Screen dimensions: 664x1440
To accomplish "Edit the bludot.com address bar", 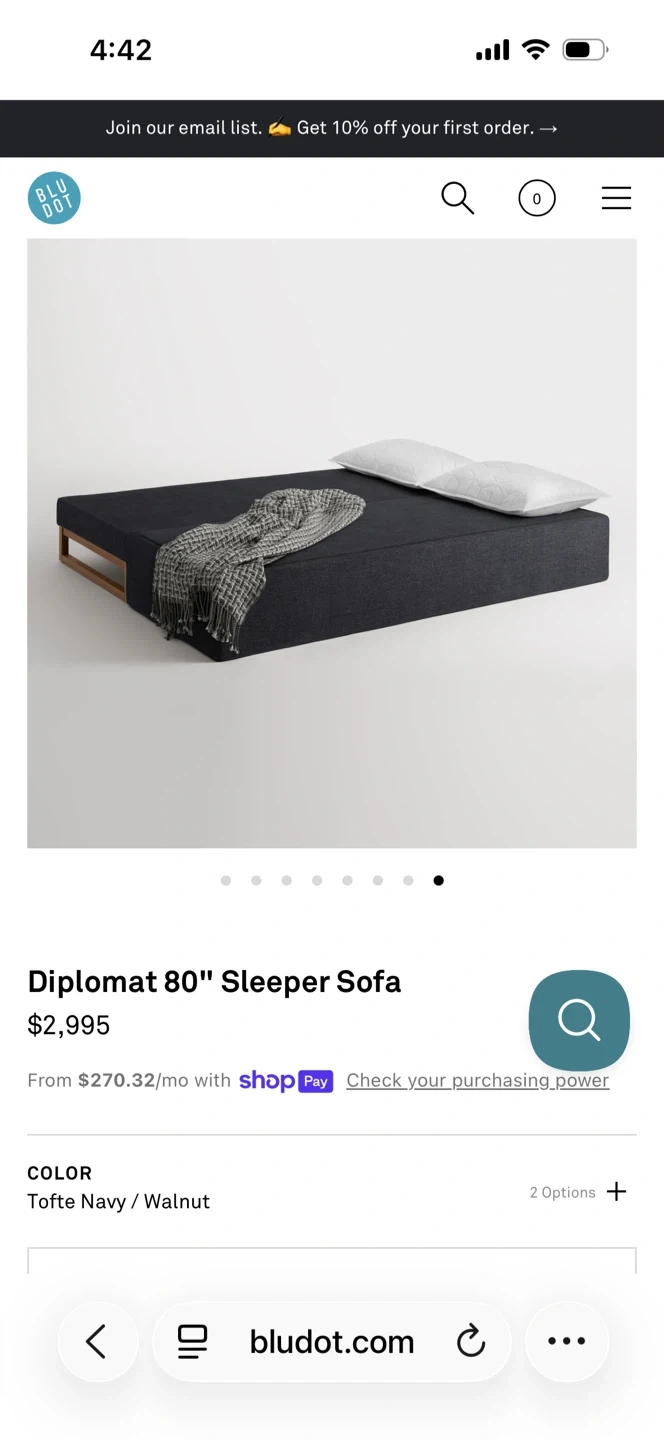I will pos(332,1341).
